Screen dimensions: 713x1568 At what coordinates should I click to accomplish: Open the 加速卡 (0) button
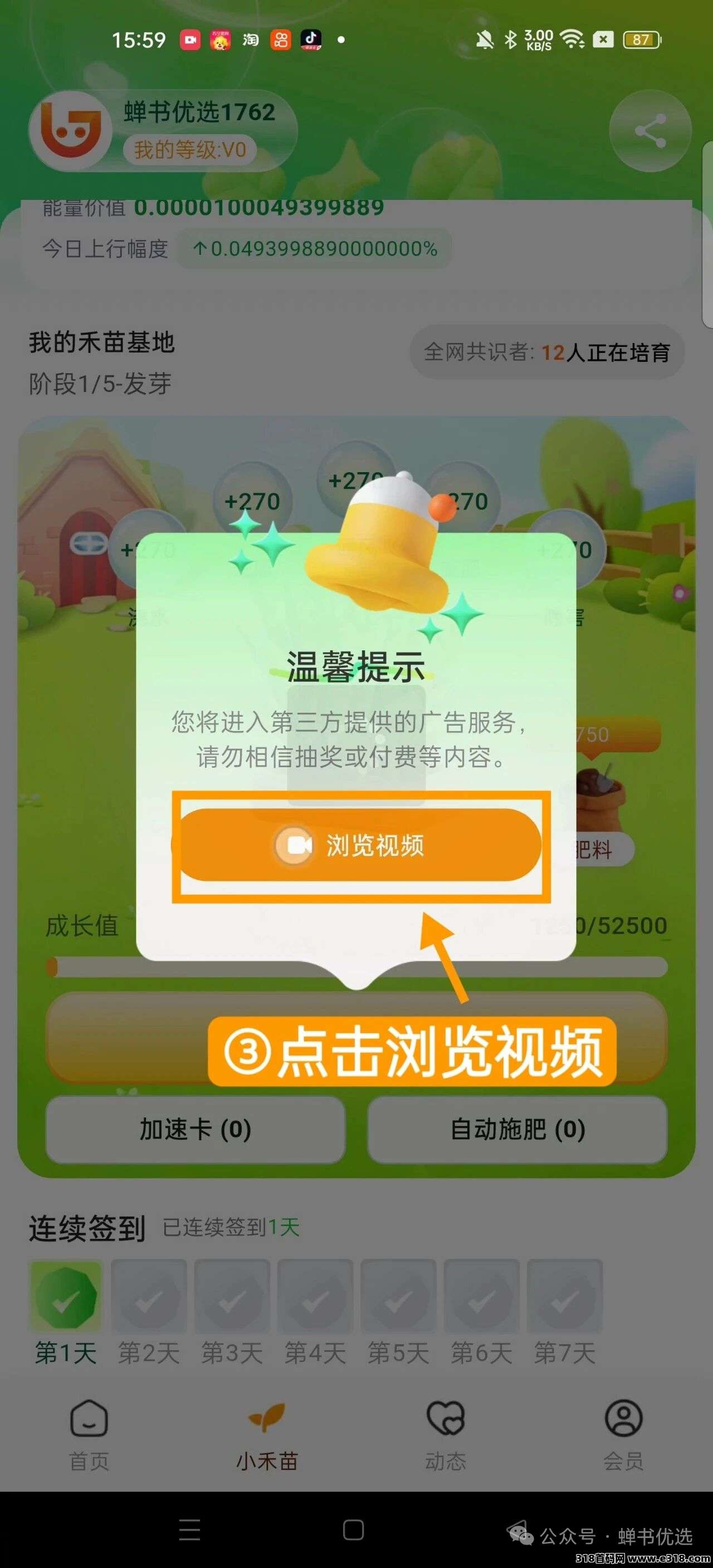click(196, 1130)
